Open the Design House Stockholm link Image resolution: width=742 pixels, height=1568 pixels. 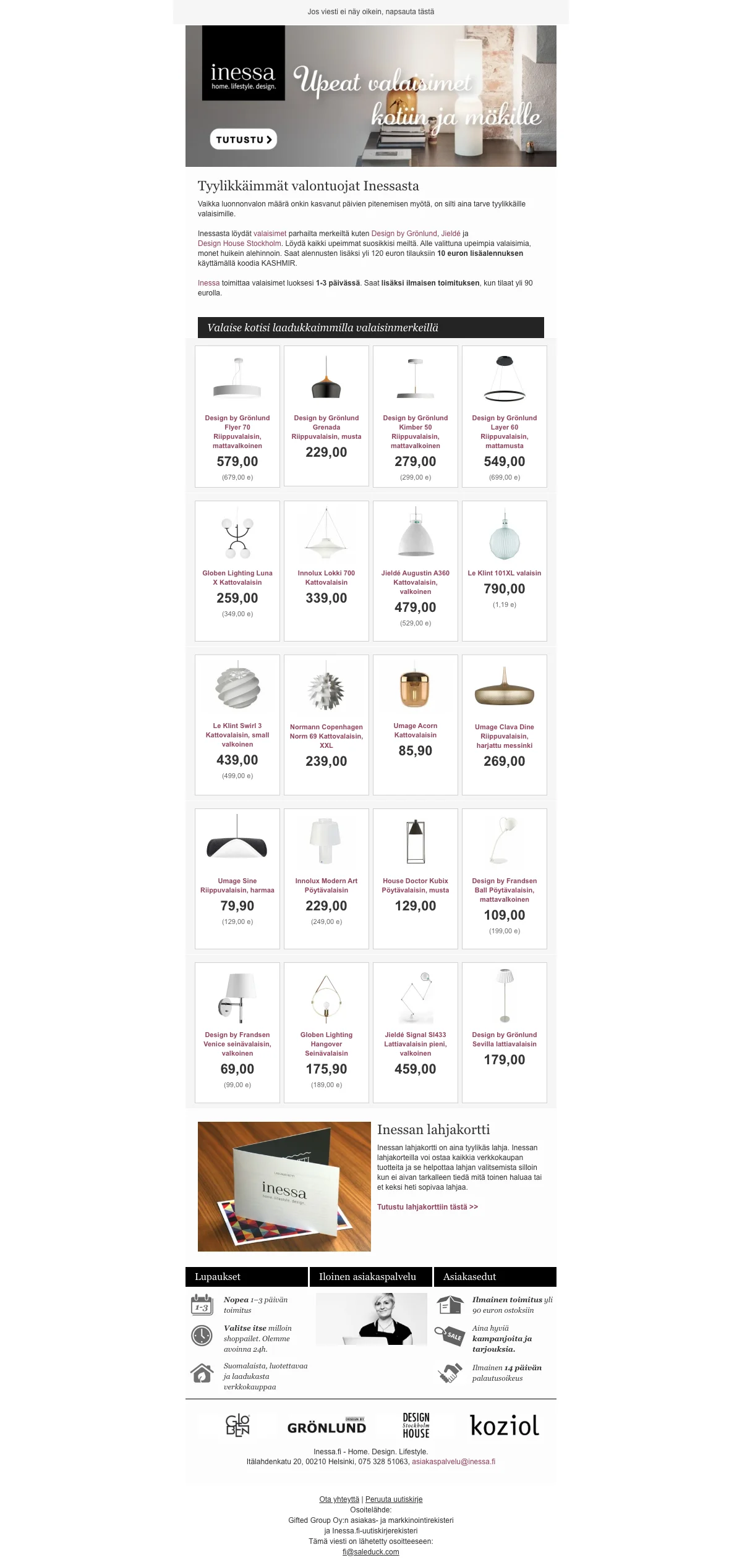[239, 244]
